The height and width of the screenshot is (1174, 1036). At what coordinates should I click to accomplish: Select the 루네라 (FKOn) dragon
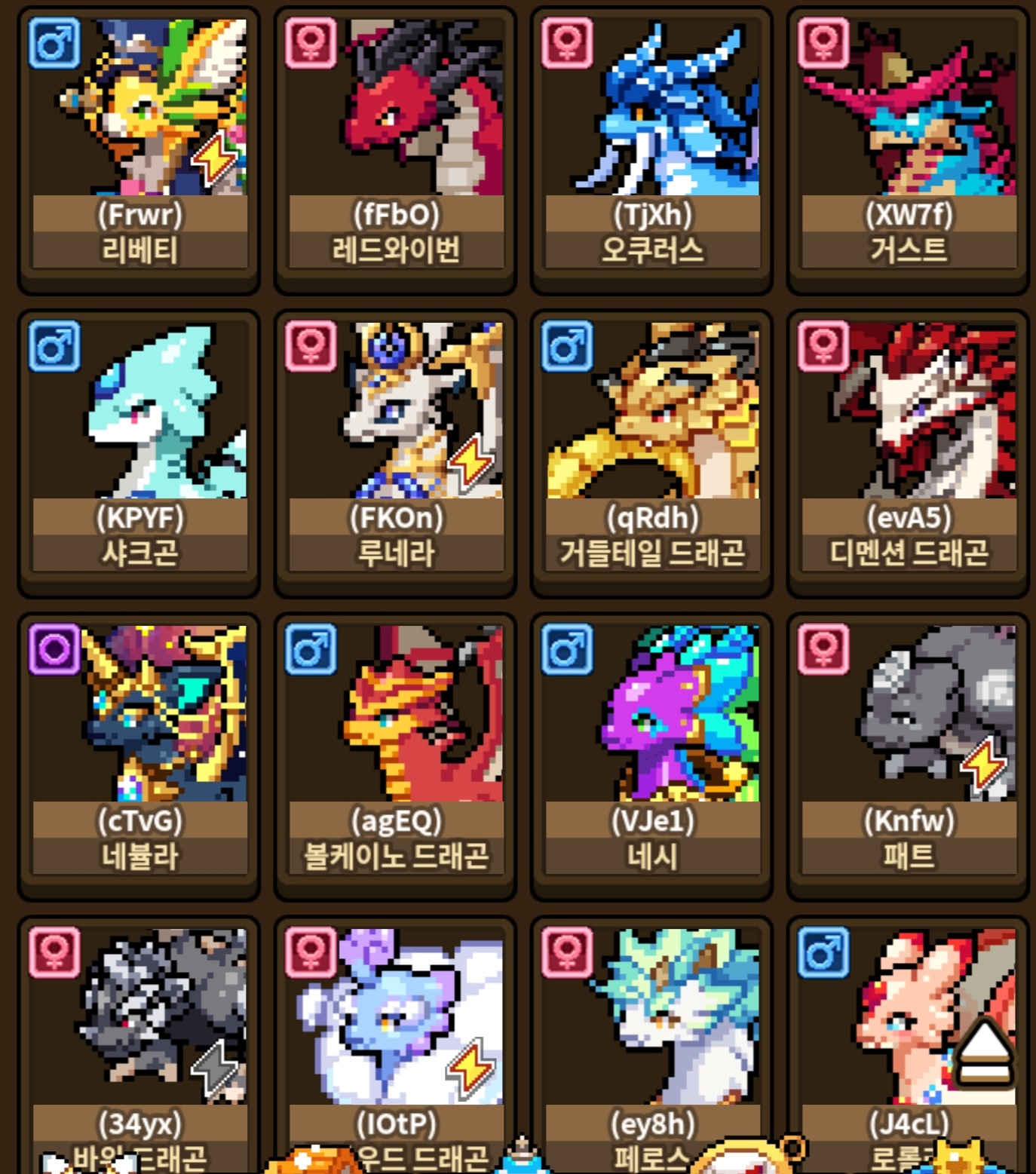pyautogui.click(x=396, y=447)
